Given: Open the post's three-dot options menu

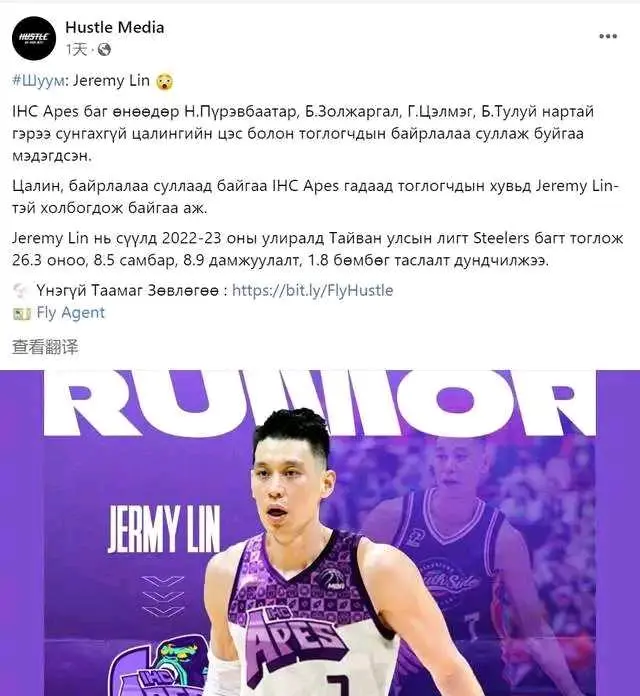Looking at the screenshot, I should [608, 37].
